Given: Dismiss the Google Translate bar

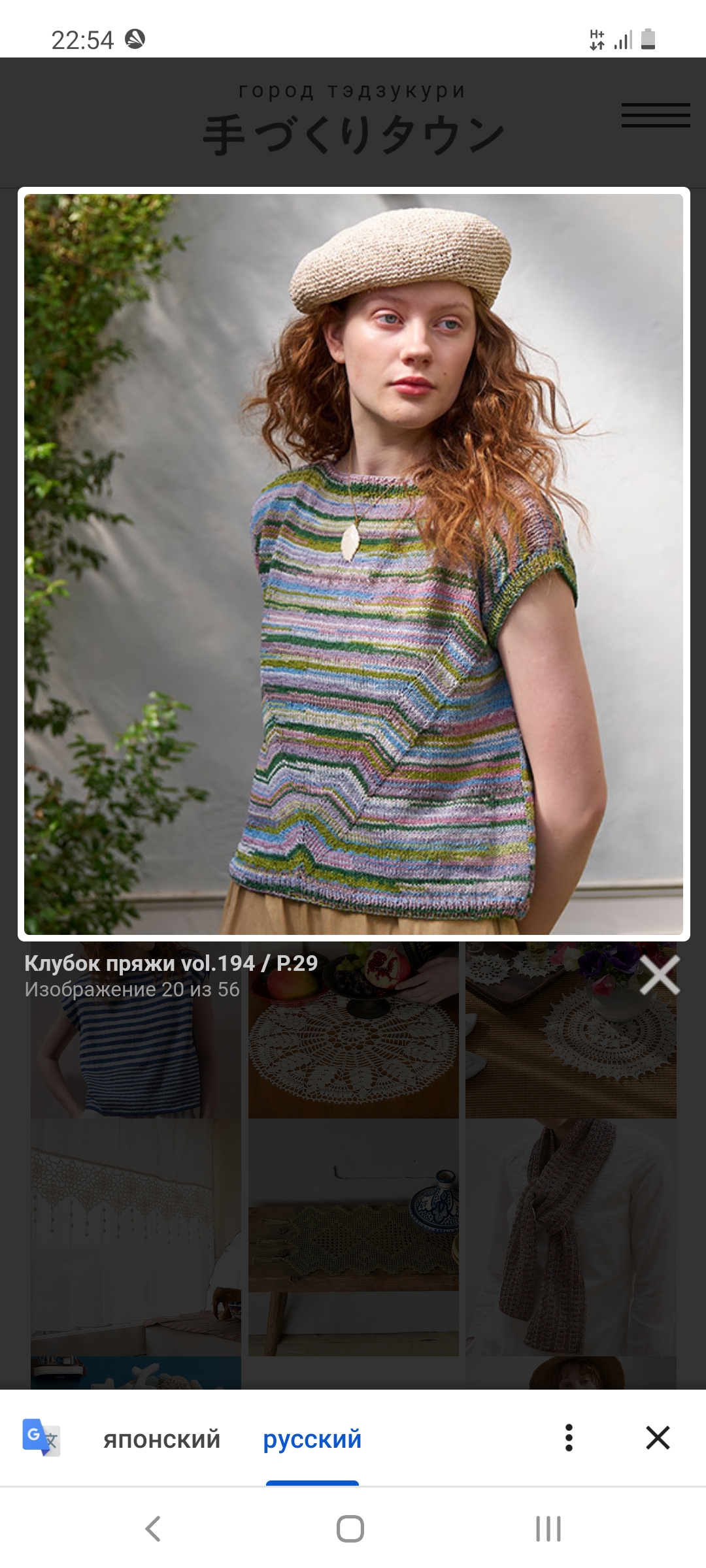Looking at the screenshot, I should point(658,1438).
